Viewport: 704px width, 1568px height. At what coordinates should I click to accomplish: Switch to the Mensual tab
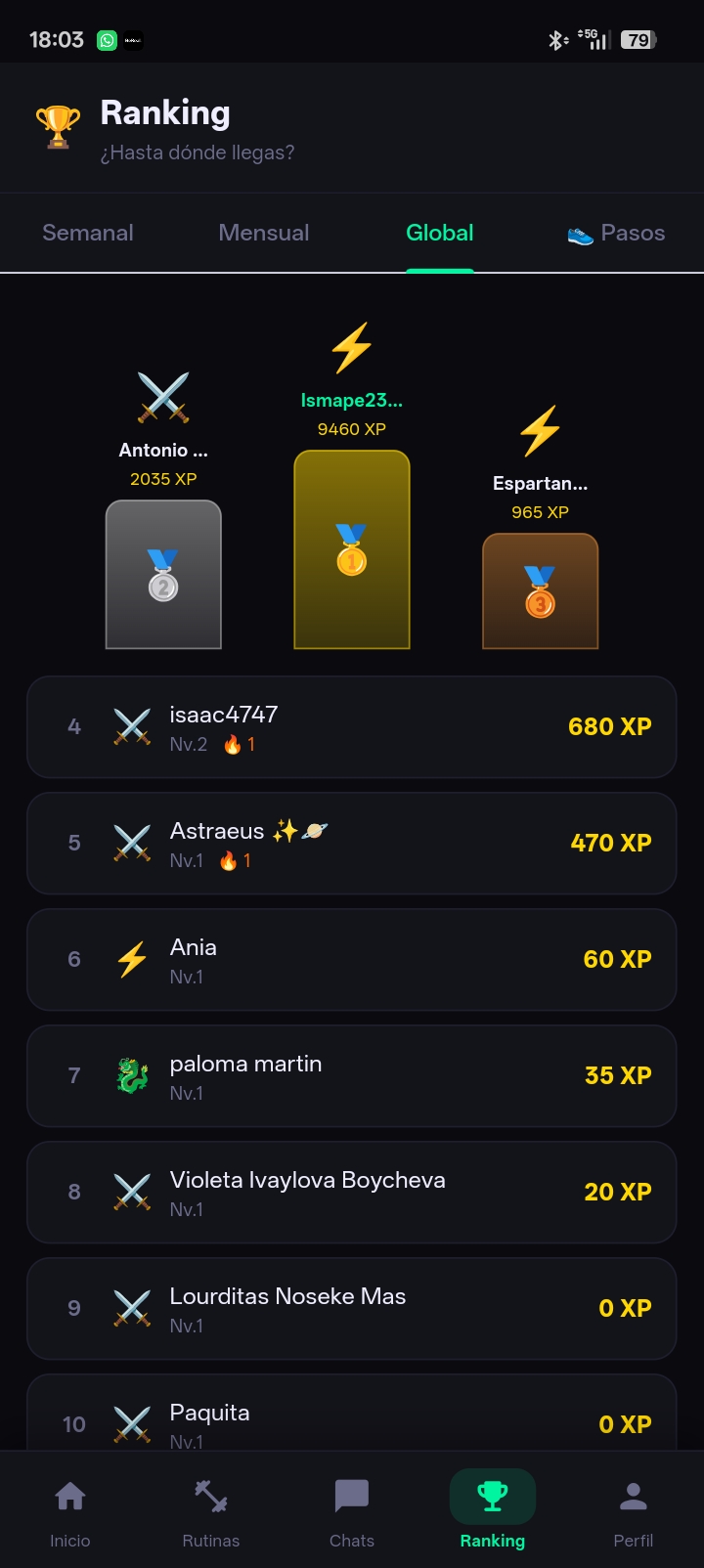264,233
